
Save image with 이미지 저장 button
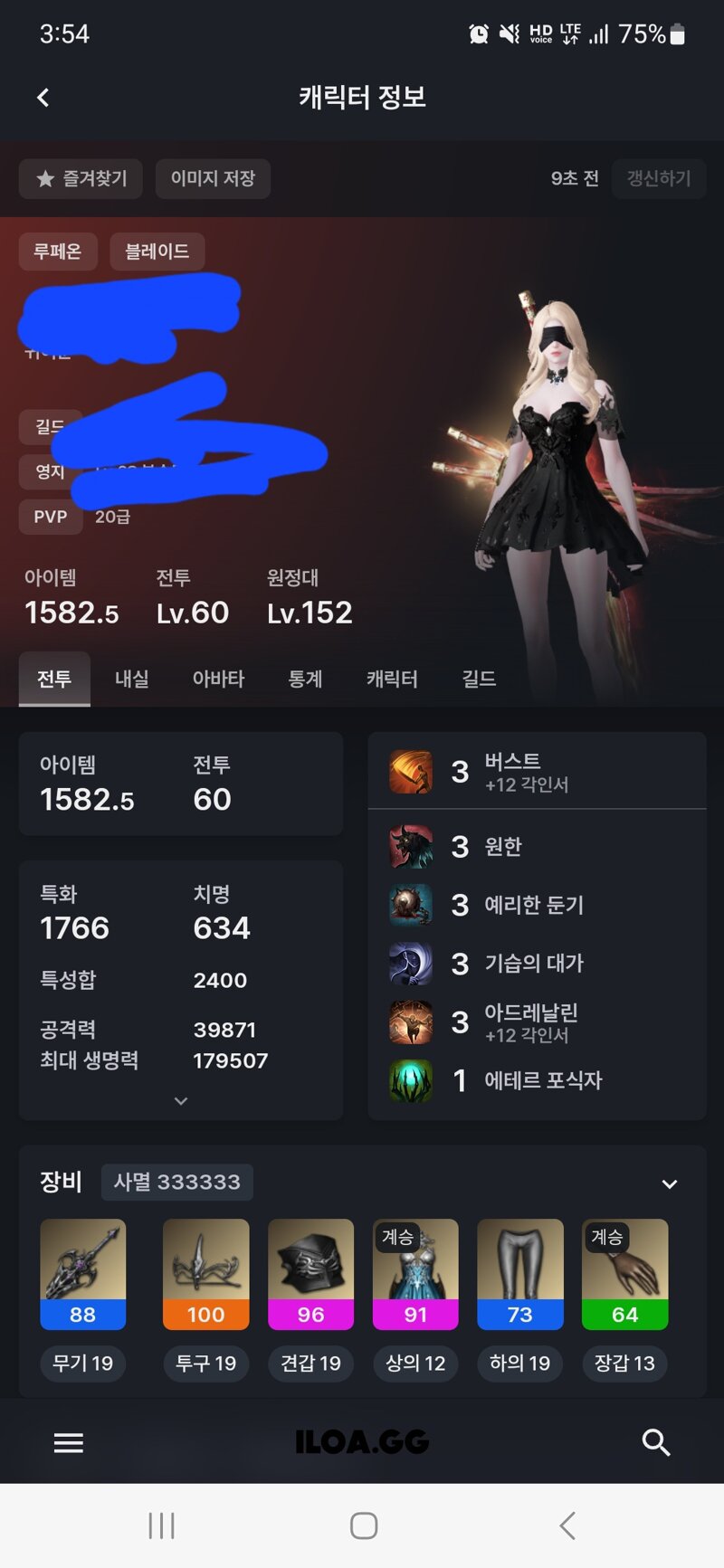click(213, 178)
